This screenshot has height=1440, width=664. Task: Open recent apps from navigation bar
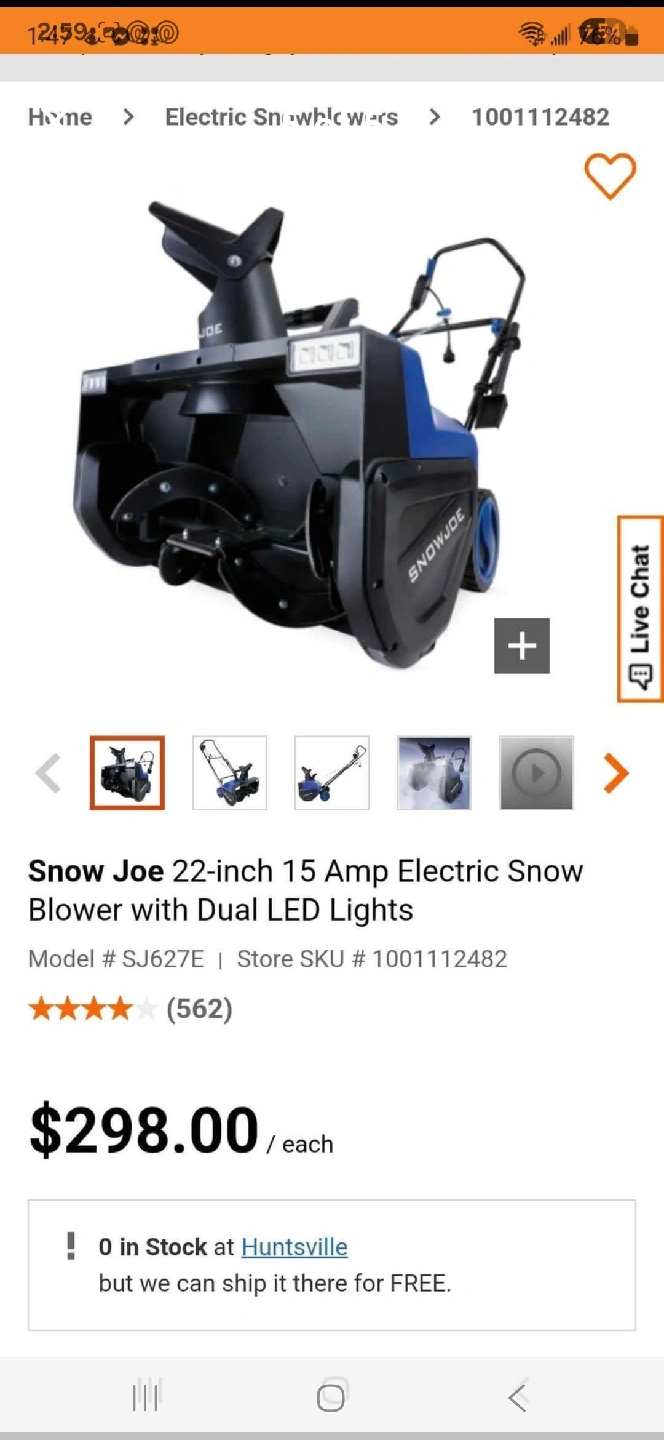(146, 1397)
